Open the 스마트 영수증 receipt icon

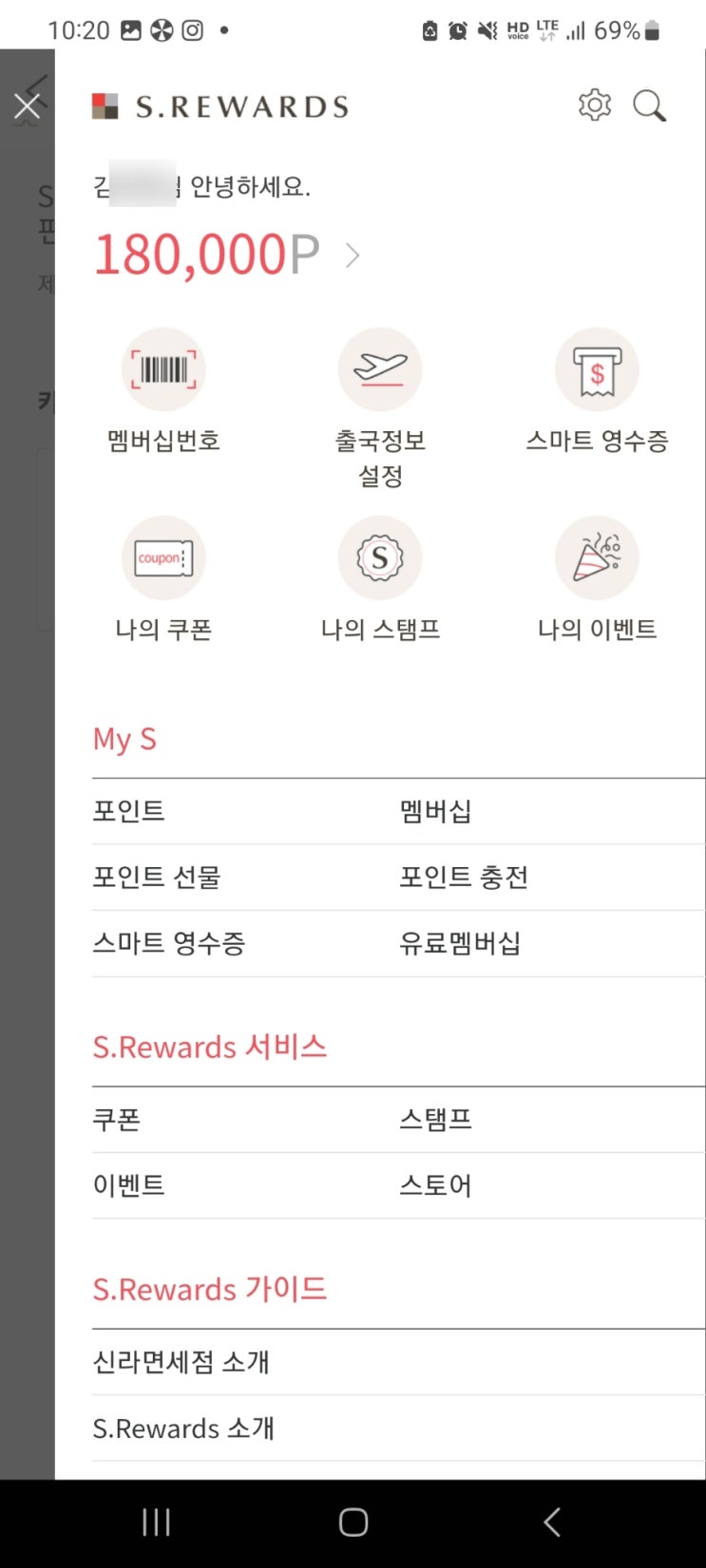coord(597,369)
